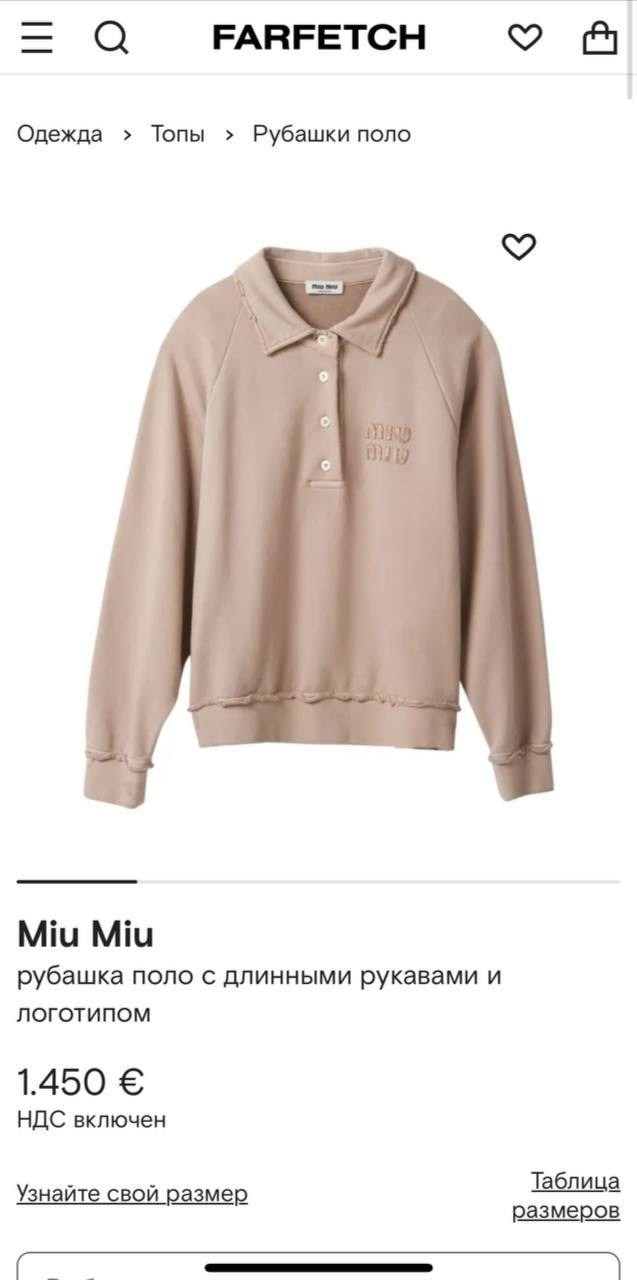Go to Топы breadcrumb
The width and height of the screenshot is (637, 1280).
coord(178,134)
